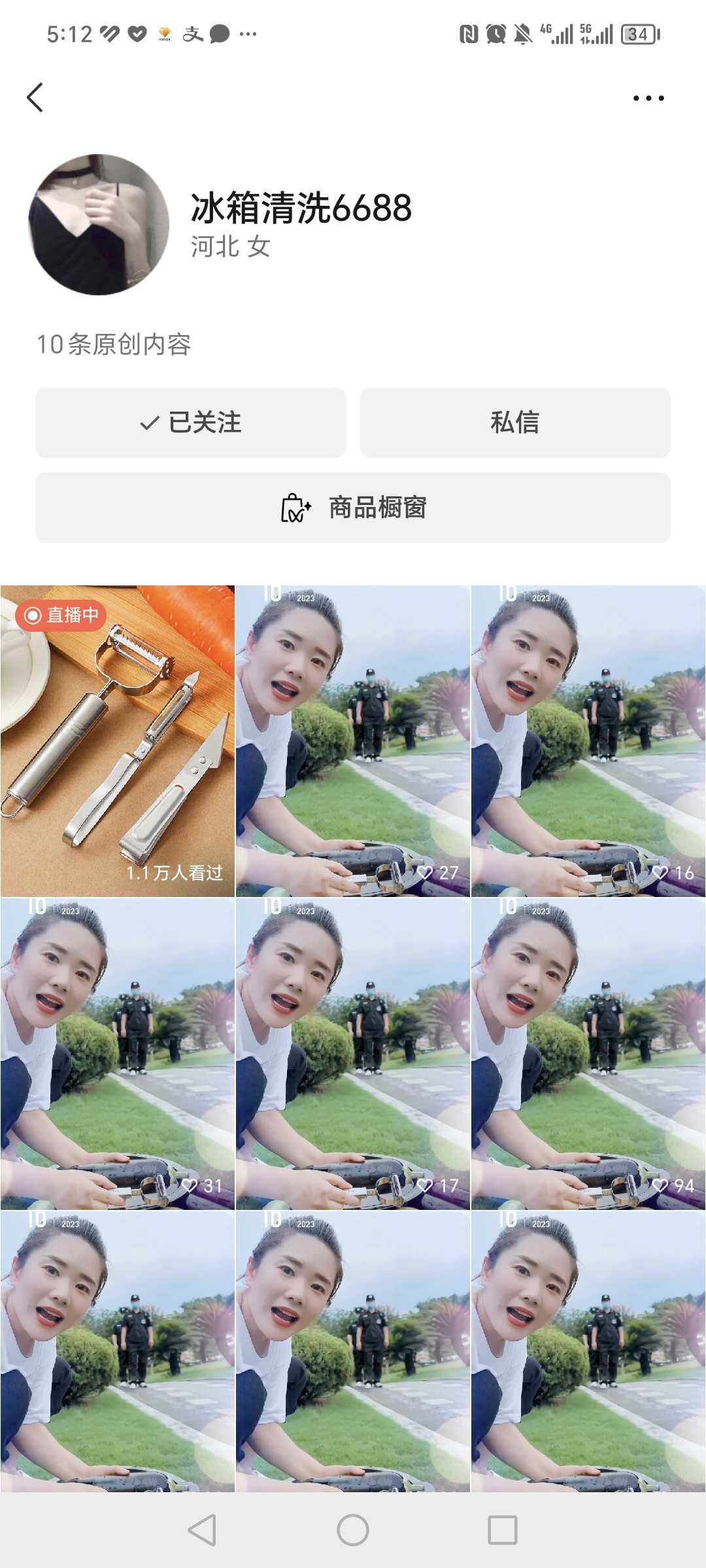The height and width of the screenshot is (1568, 706).
Task: Open the three-dot overflow menu
Action: [x=648, y=98]
